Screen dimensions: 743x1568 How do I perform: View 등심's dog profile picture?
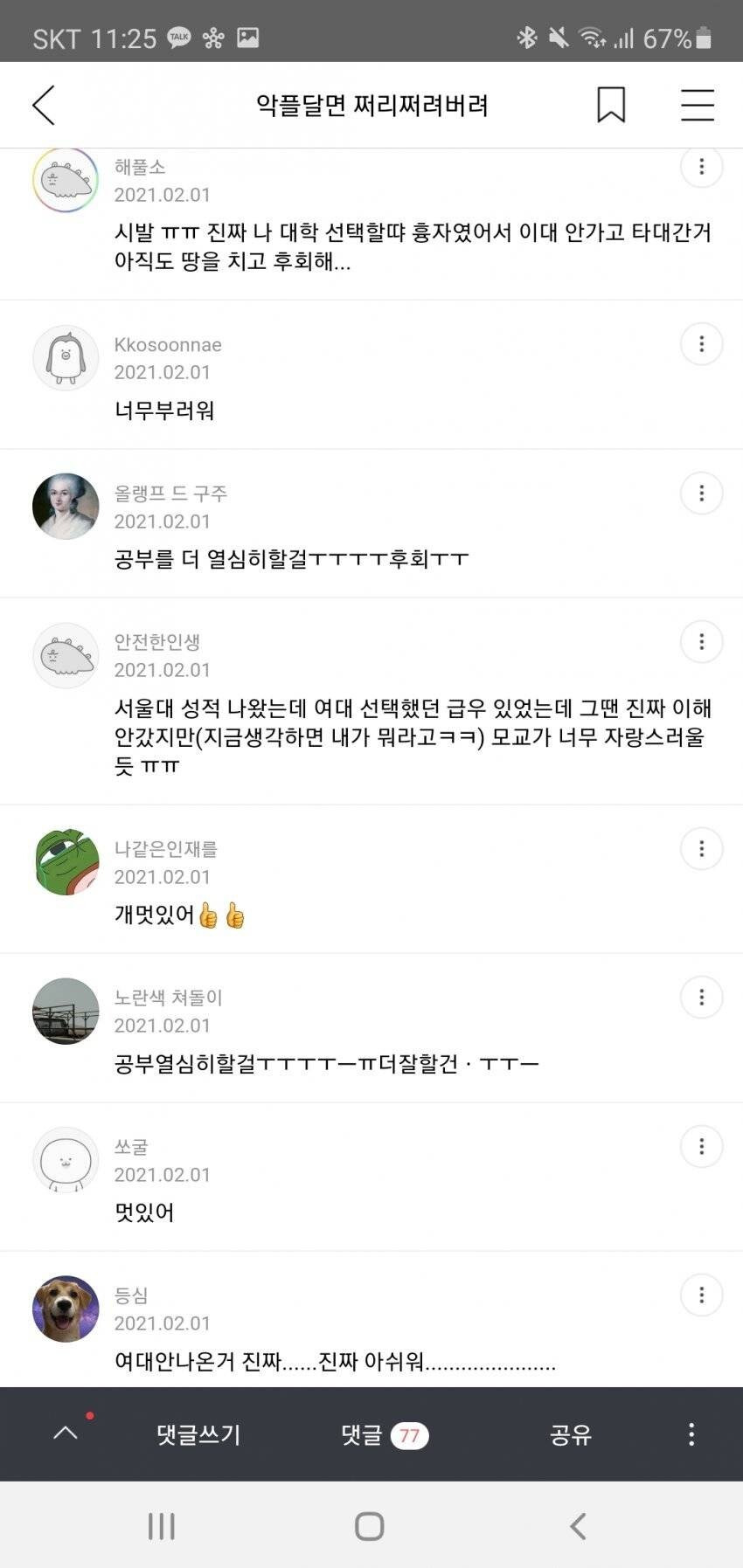click(66, 1309)
